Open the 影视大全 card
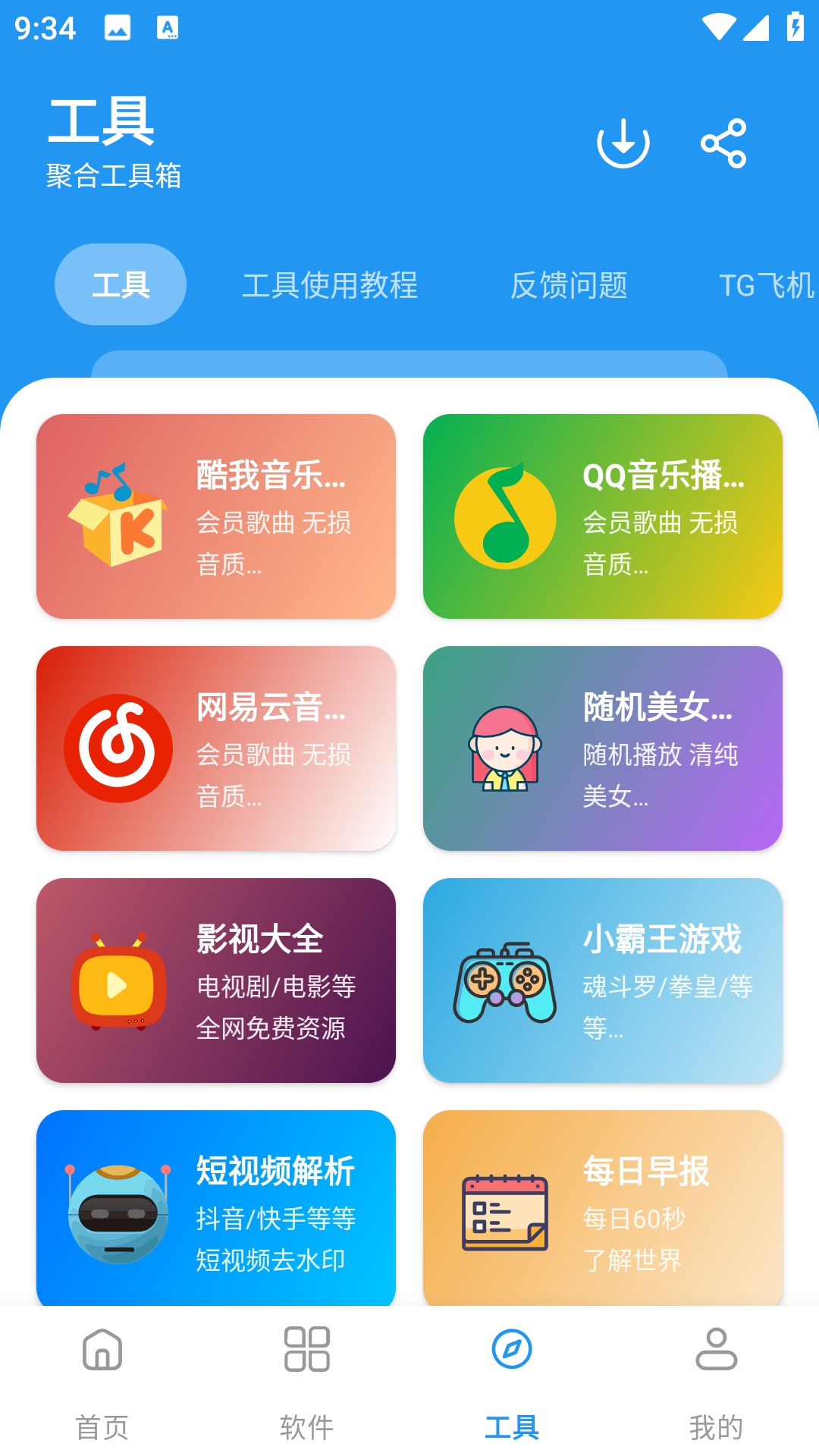This screenshot has height=1456, width=819. 216,981
